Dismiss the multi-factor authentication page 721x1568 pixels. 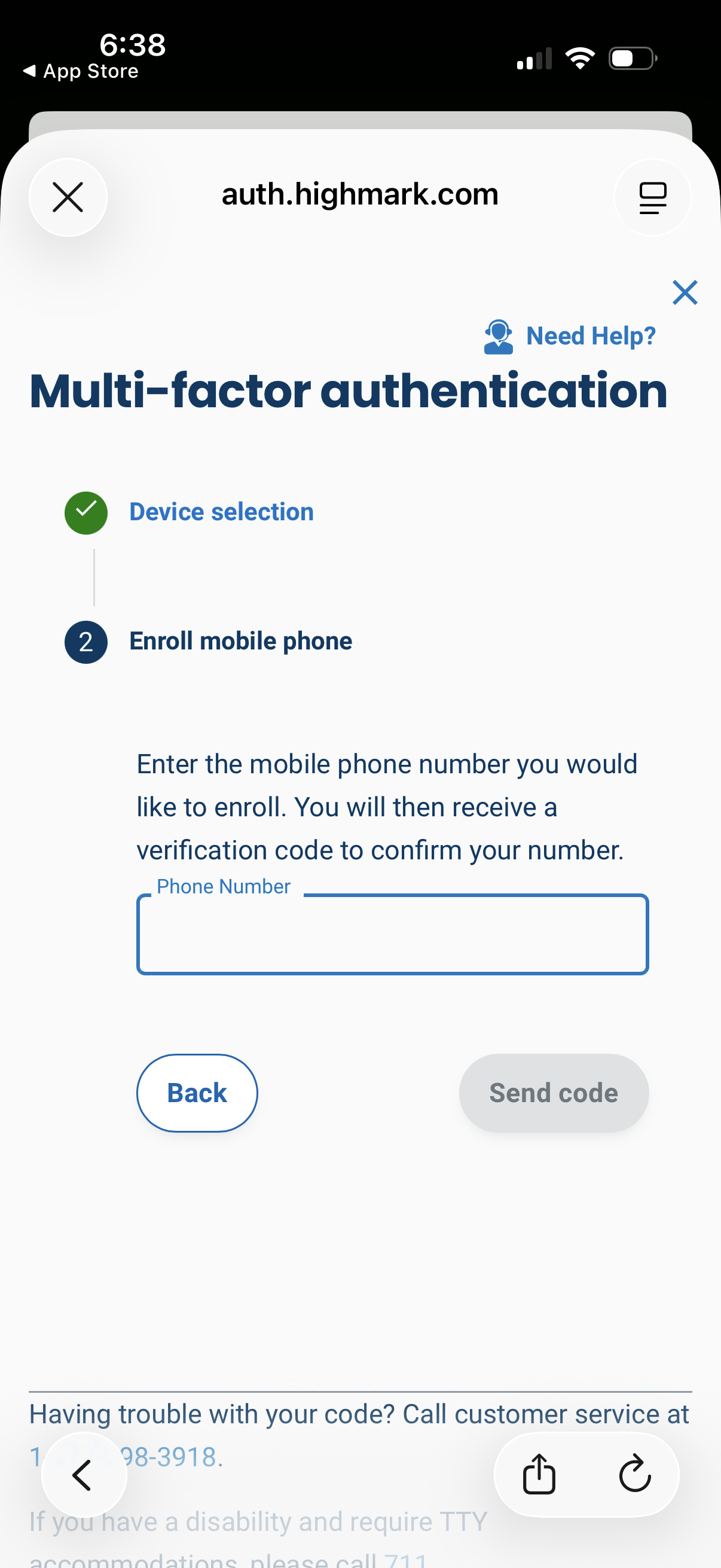(685, 292)
